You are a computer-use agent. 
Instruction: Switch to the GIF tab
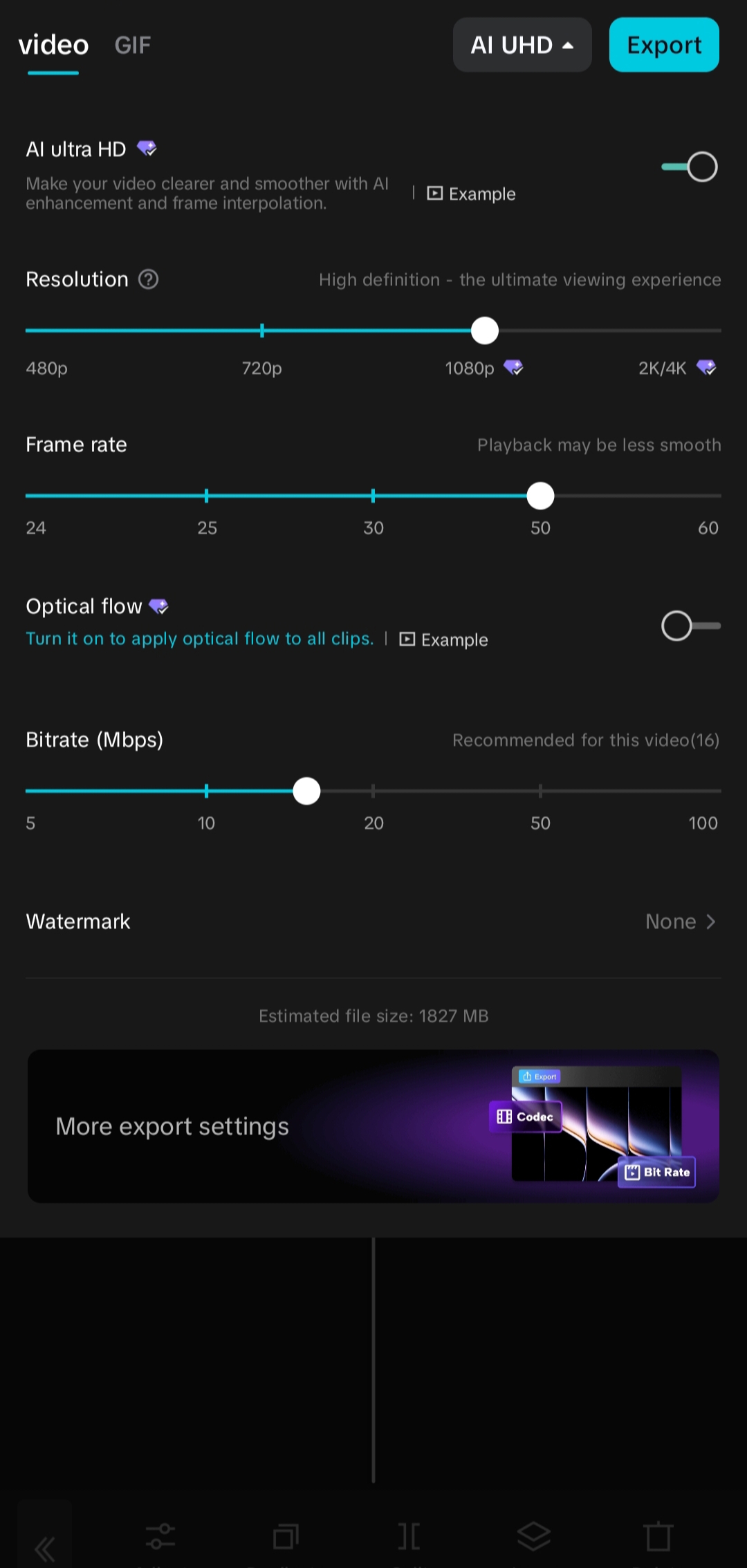point(132,46)
